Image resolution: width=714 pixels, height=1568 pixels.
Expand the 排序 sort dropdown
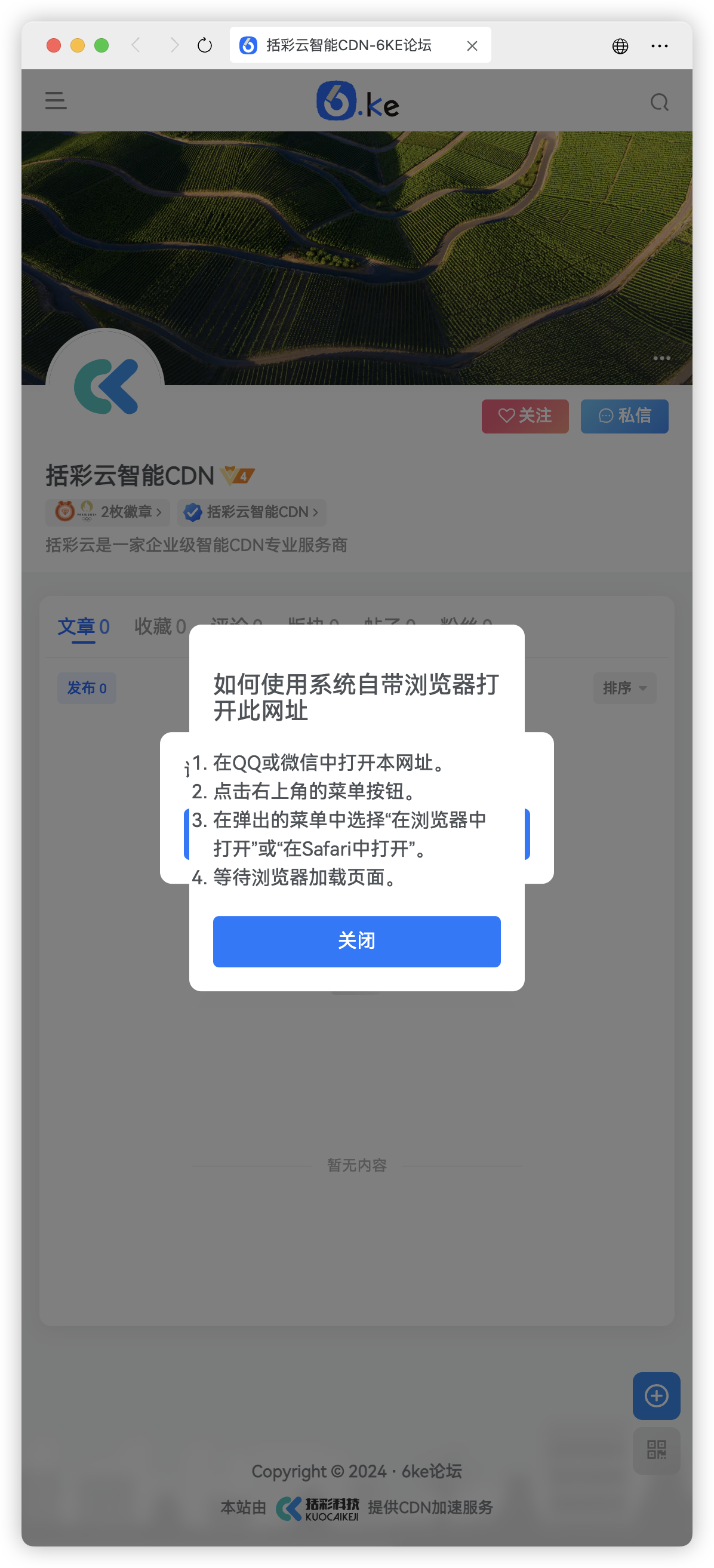coord(624,688)
